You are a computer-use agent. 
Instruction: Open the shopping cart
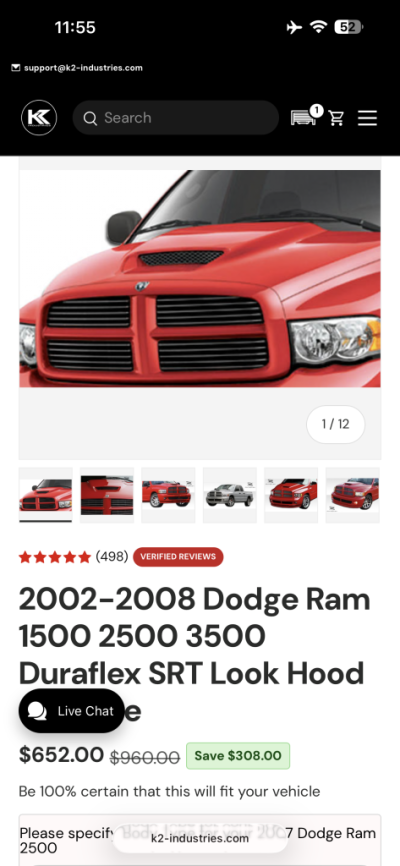coord(336,118)
